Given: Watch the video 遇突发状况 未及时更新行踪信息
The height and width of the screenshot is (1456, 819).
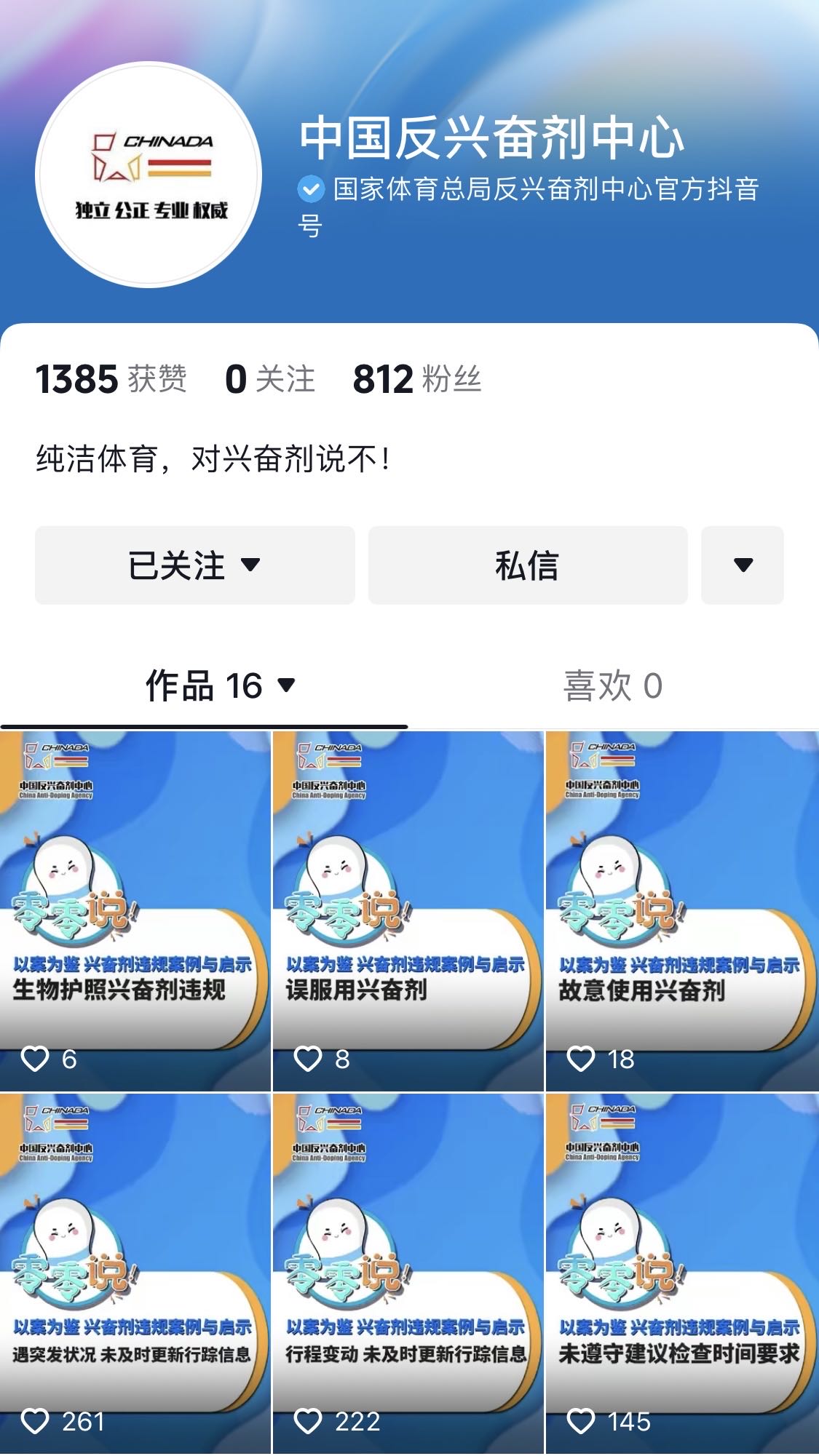Looking at the screenshot, I should coord(135,1273).
